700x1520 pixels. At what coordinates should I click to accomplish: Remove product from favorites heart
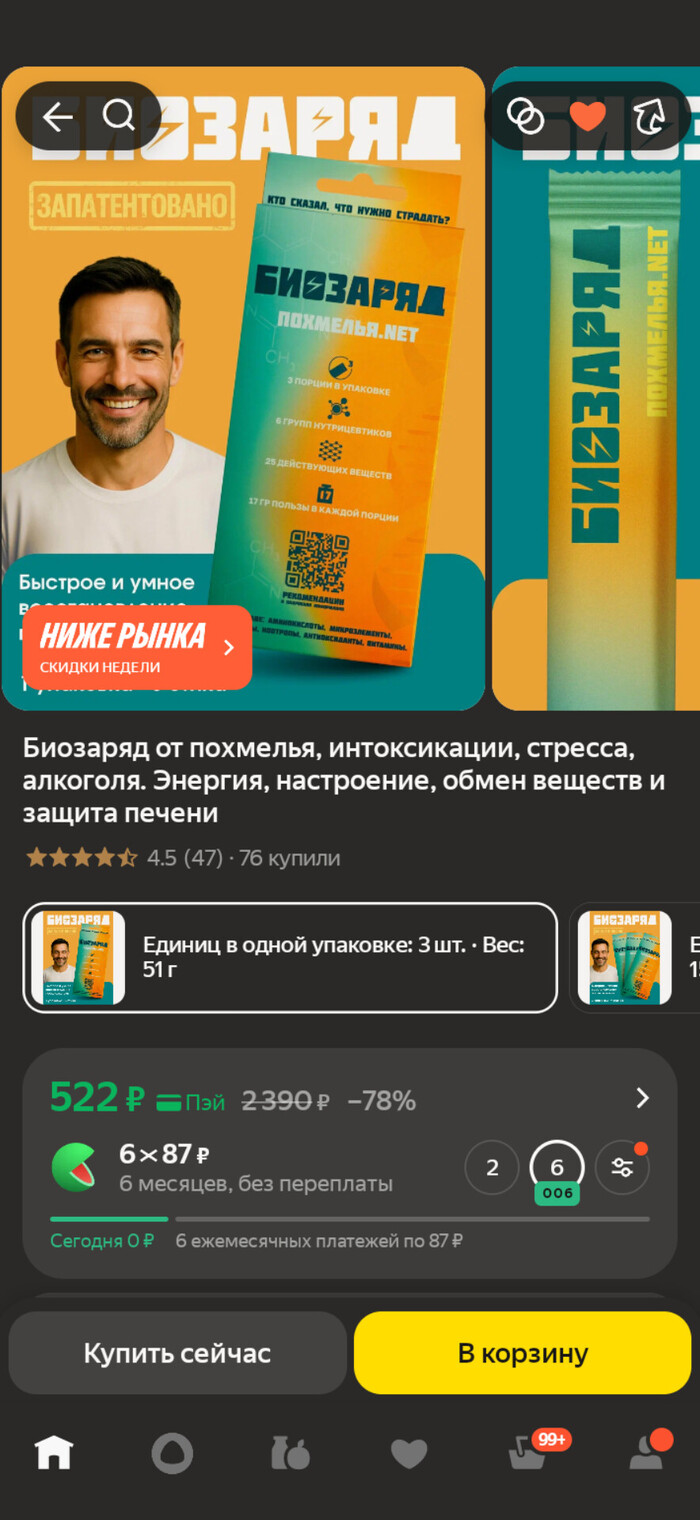click(x=588, y=117)
